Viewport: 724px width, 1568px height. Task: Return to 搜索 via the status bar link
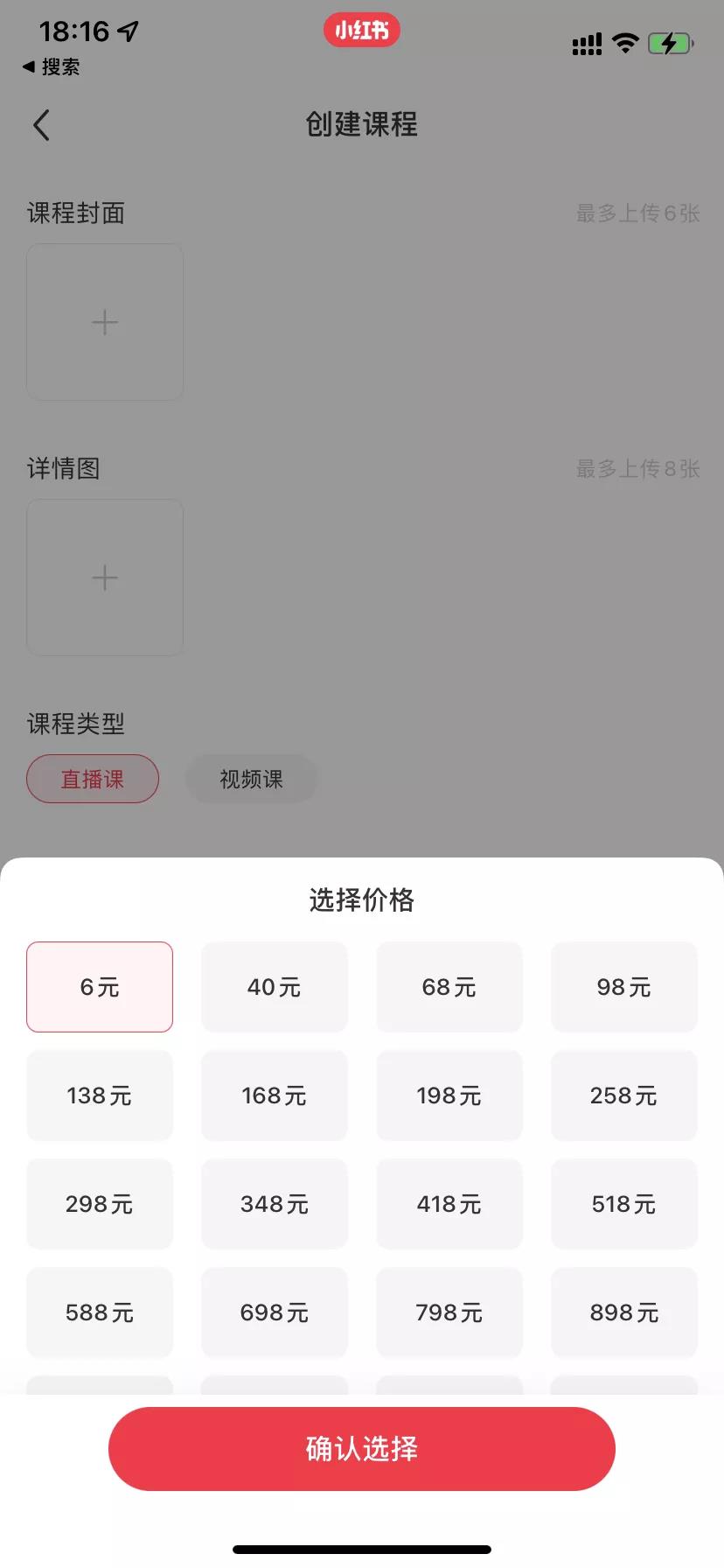point(52,66)
